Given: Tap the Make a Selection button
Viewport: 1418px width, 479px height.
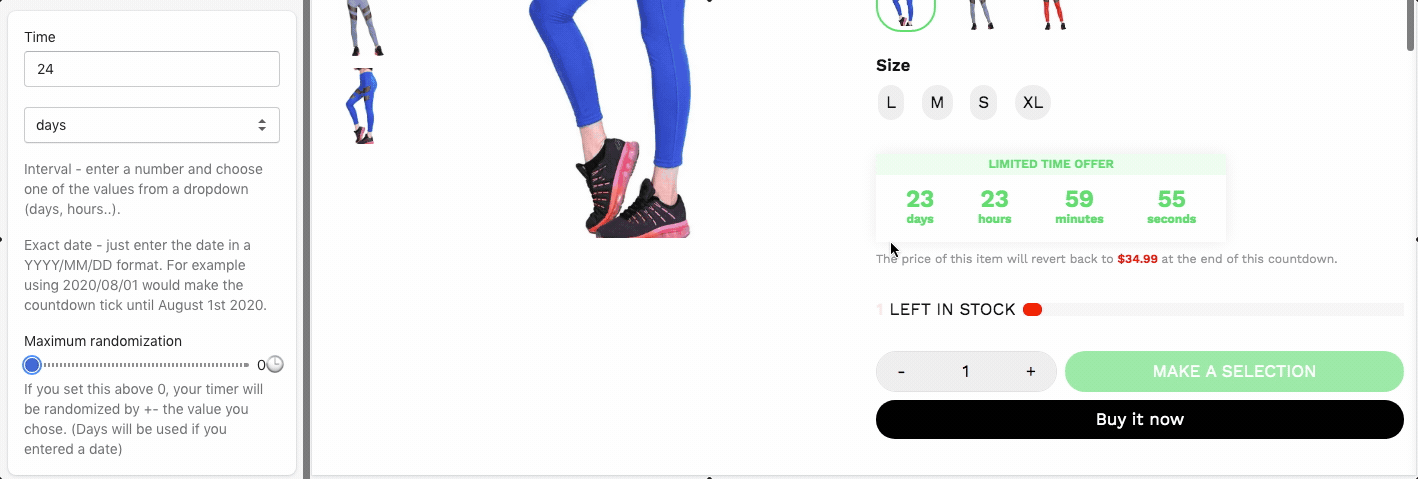Looking at the screenshot, I should pyautogui.click(x=1233, y=371).
